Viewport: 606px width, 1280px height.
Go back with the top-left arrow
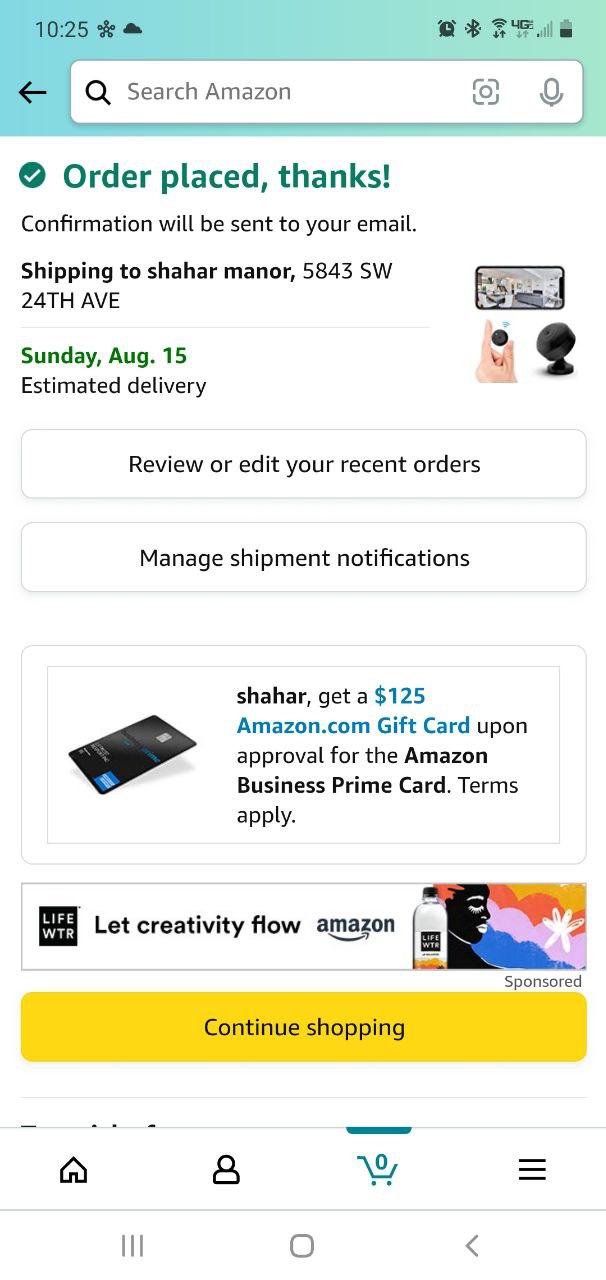click(x=33, y=93)
